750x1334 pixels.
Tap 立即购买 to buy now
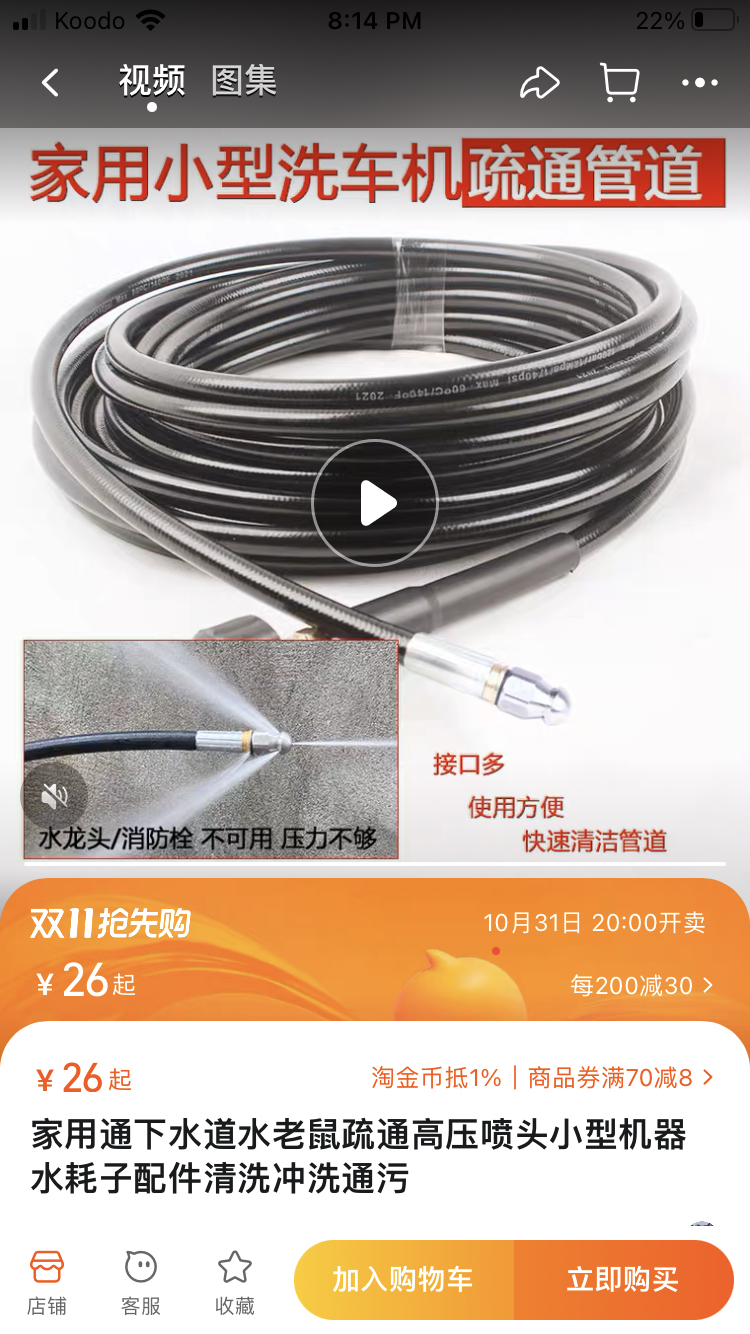(x=624, y=1280)
